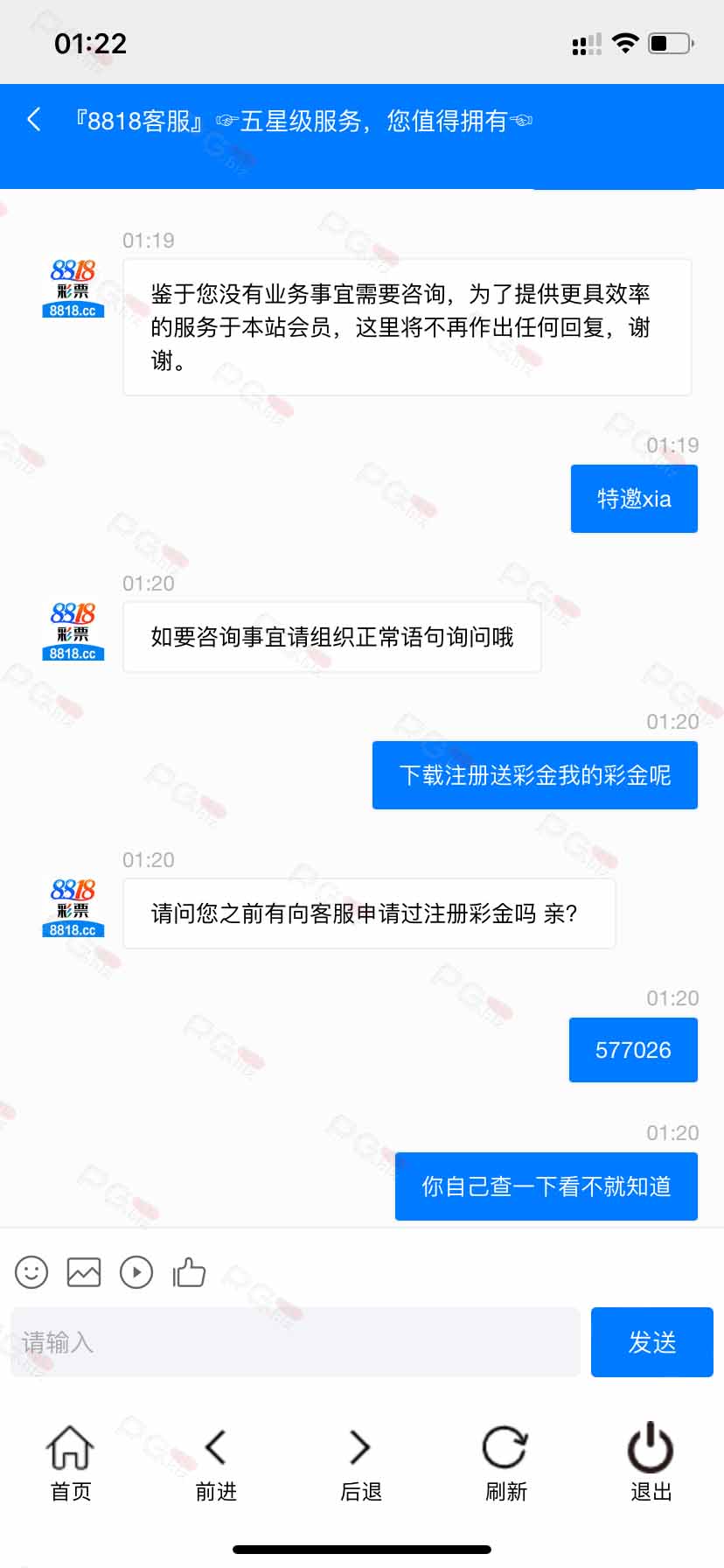Screen dimensions: 724x1568
Task: Open the emoji picker
Action: click(x=31, y=1271)
